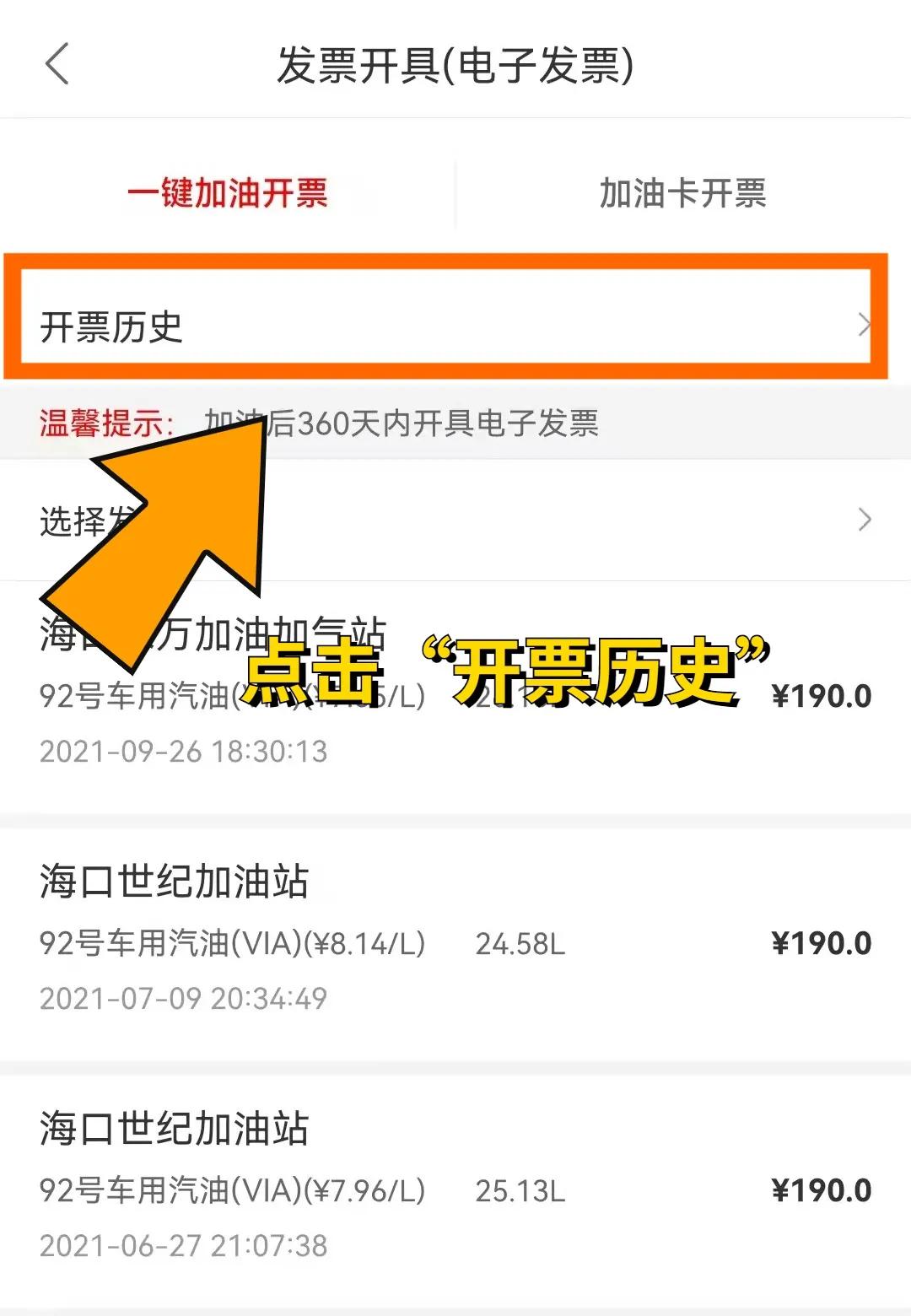911x1316 pixels.
Task: Tap the back arrow at top left
Action: coord(57,64)
